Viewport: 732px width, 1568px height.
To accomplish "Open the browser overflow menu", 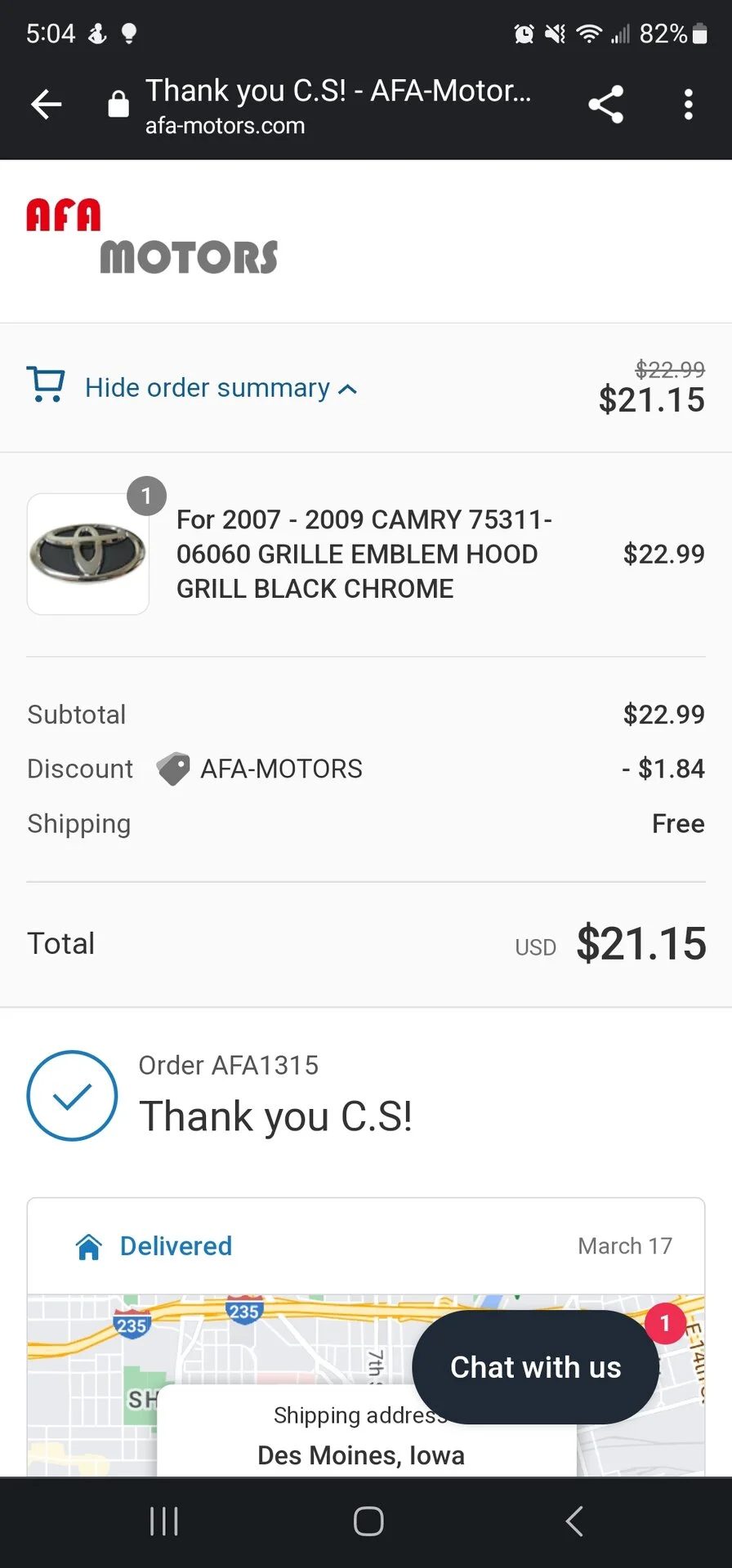I will 688,105.
